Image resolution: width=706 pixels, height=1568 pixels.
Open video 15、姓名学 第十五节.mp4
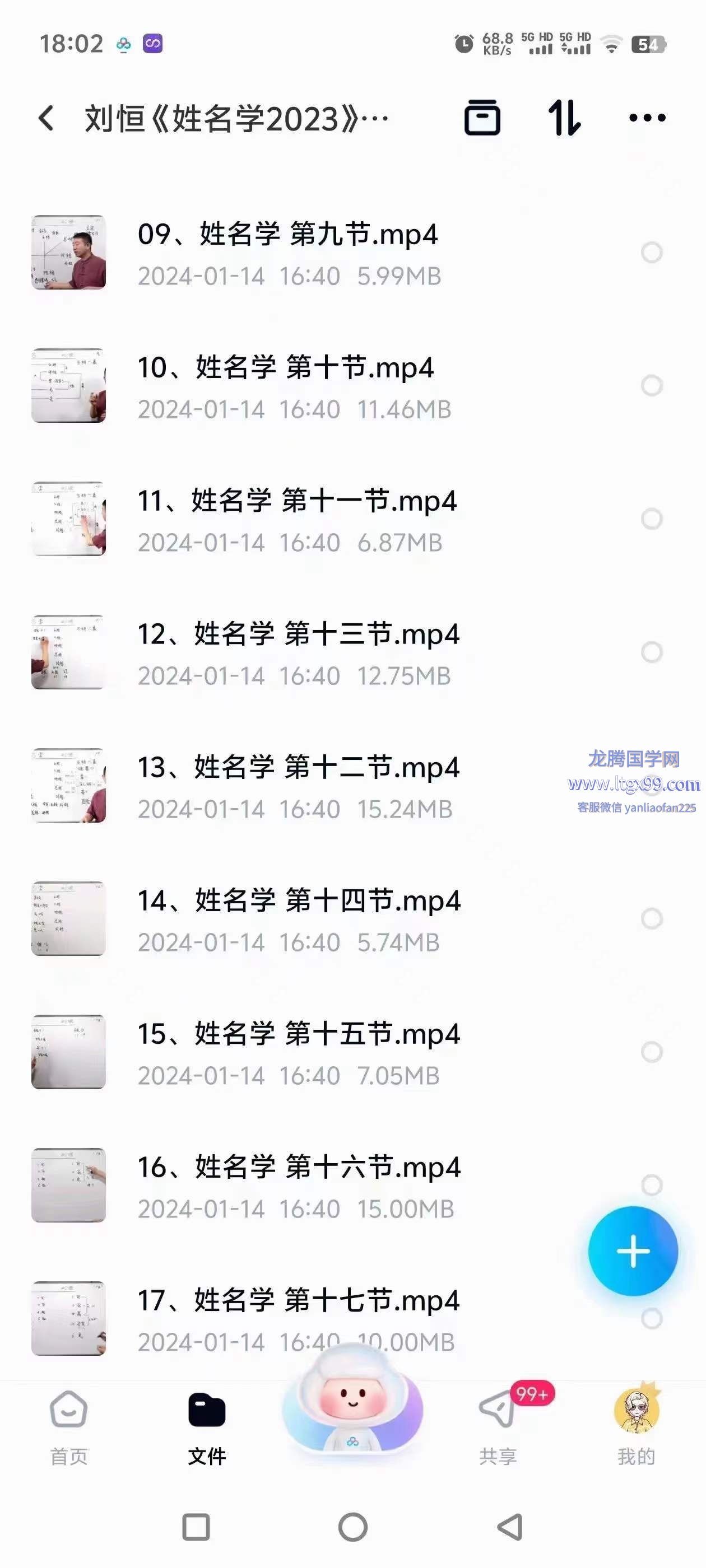(x=299, y=1034)
